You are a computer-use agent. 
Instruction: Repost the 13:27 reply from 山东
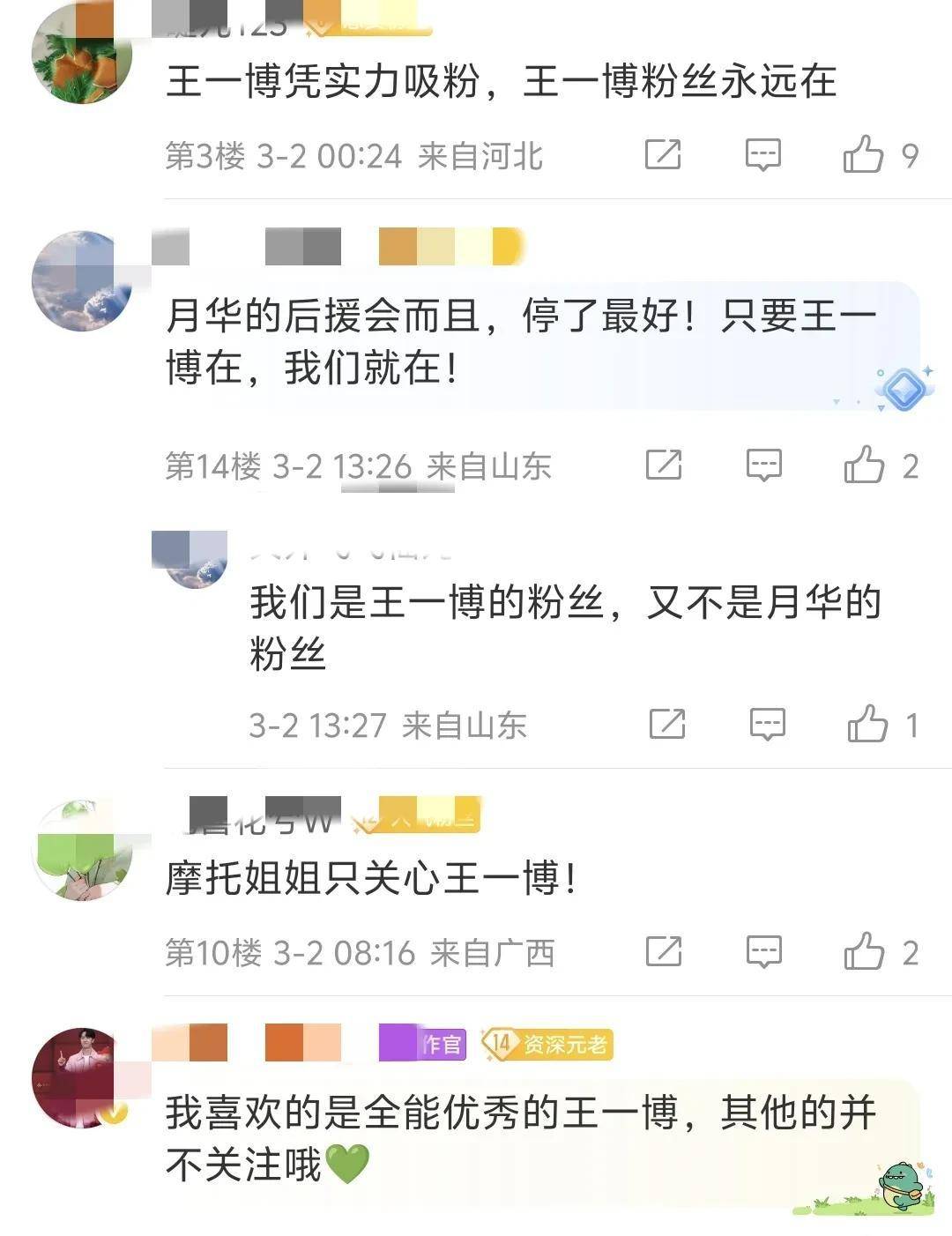[667, 725]
